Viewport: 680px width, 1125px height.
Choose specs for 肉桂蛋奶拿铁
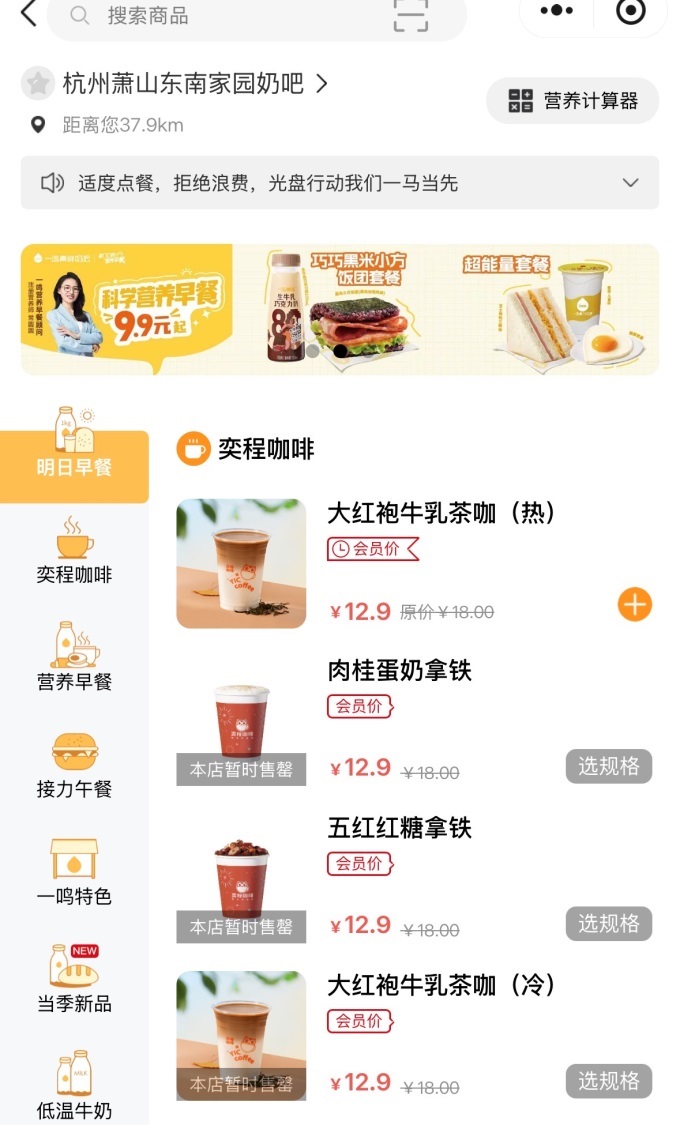pos(608,767)
